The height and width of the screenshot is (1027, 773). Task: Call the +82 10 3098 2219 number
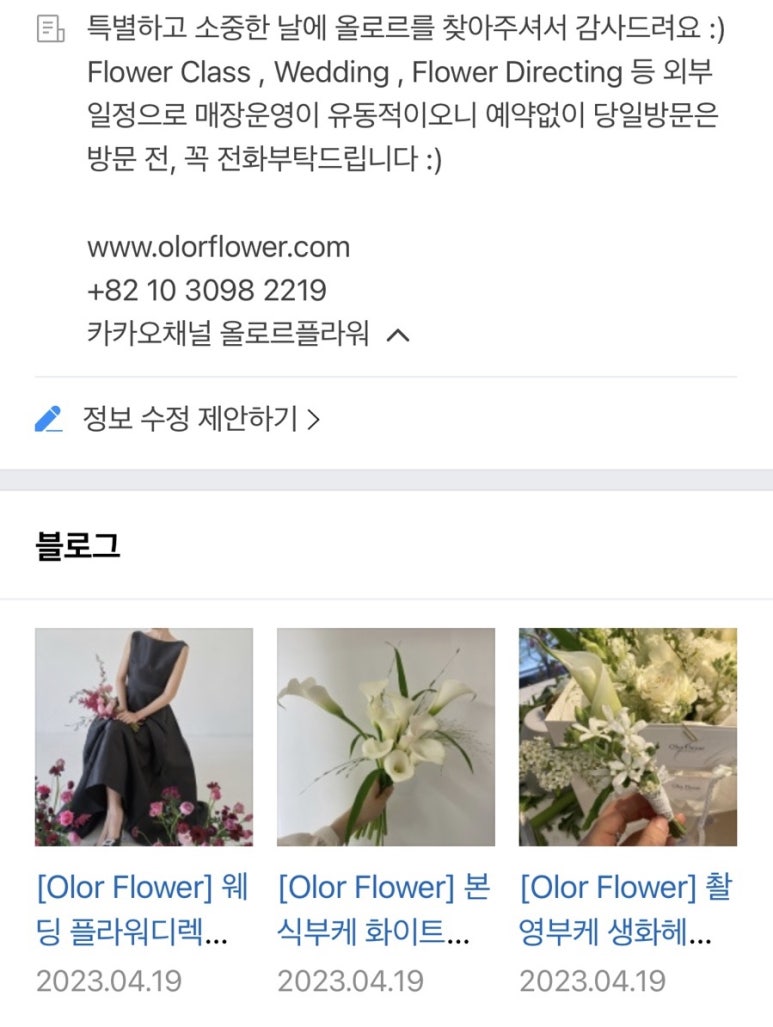tap(207, 291)
